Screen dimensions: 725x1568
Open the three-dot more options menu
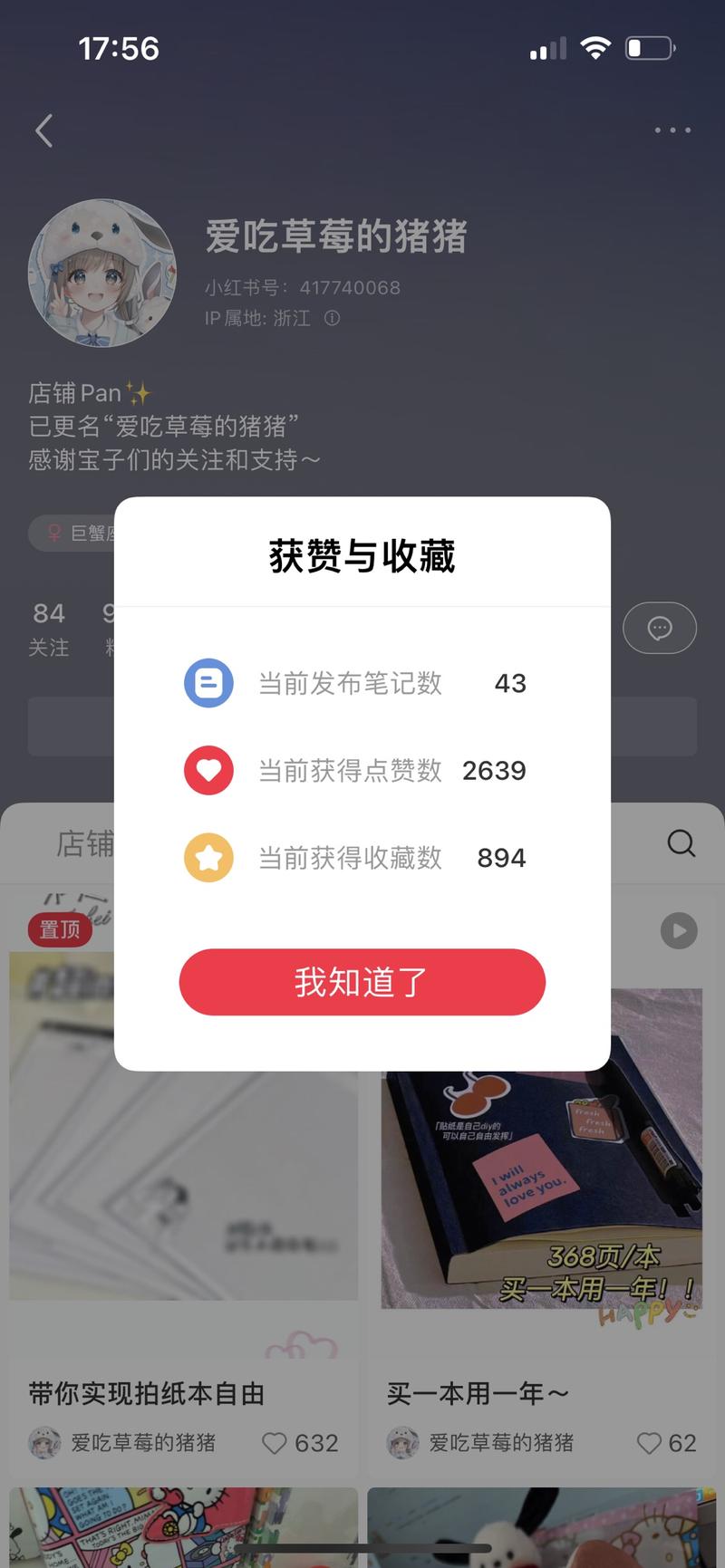[x=672, y=130]
